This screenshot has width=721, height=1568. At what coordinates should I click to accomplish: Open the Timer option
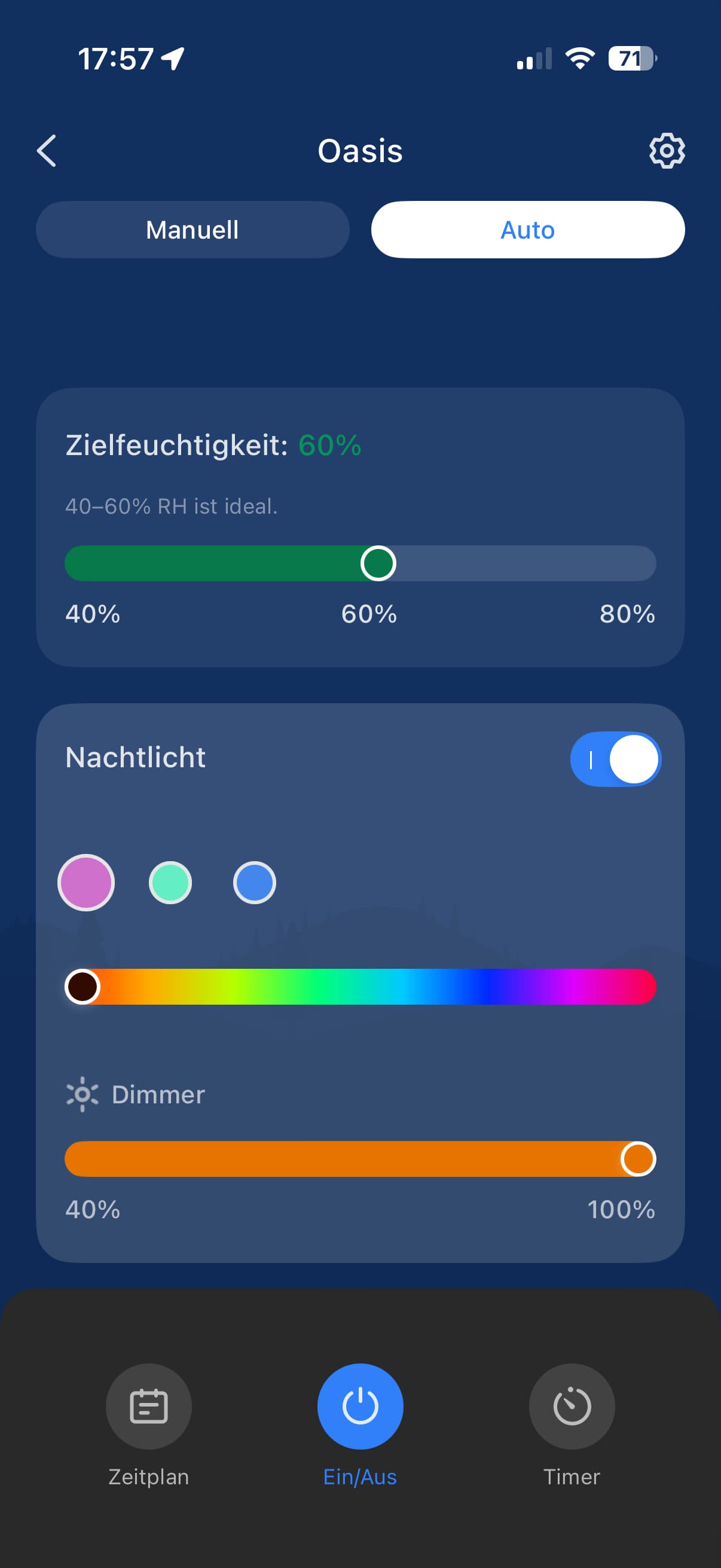click(572, 1406)
